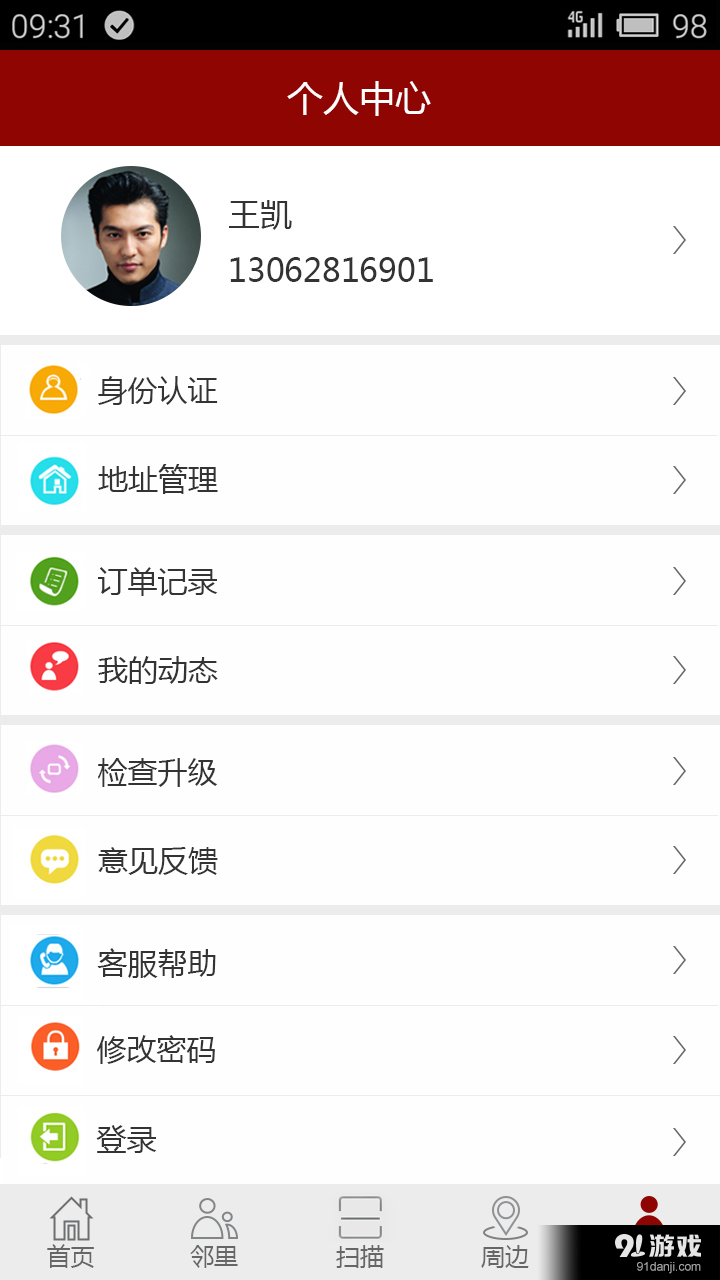Image resolution: width=720 pixels, height=1280 pixels.
Task: Tap the feedback (意见反馈) speech bubble icon
Action: click(x=55, y=860)
